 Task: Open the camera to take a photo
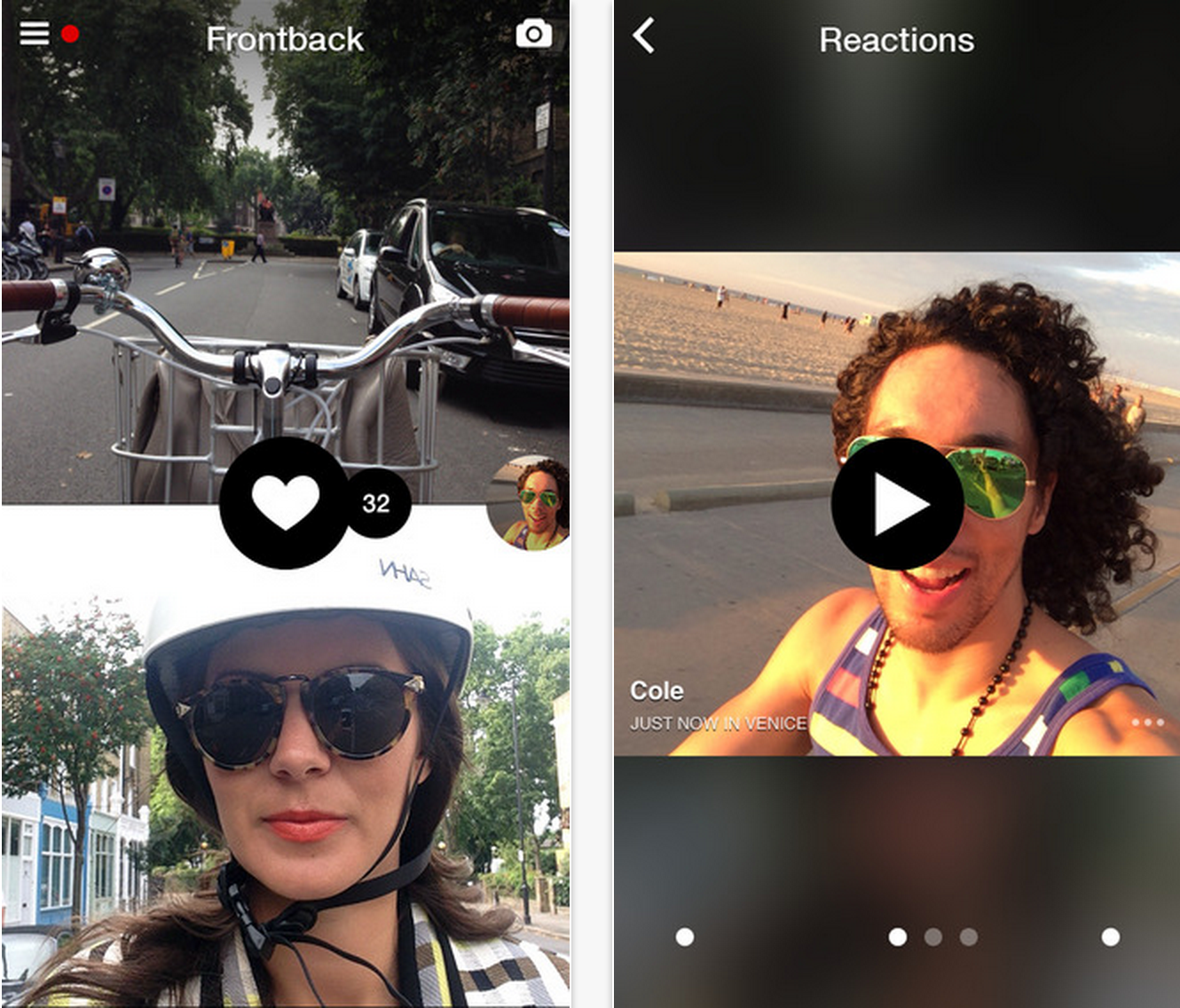533,35
